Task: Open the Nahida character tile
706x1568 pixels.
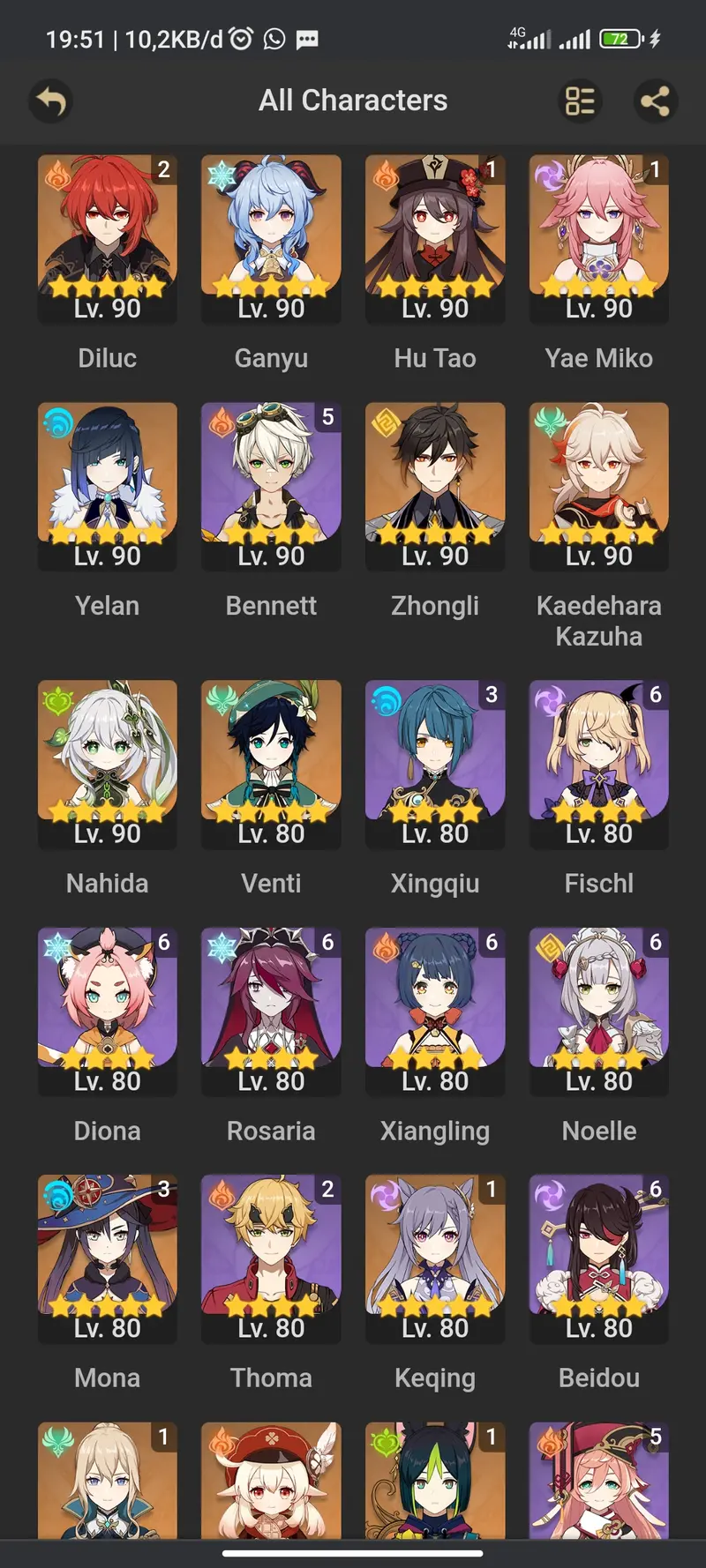Action: coord(108,763)
